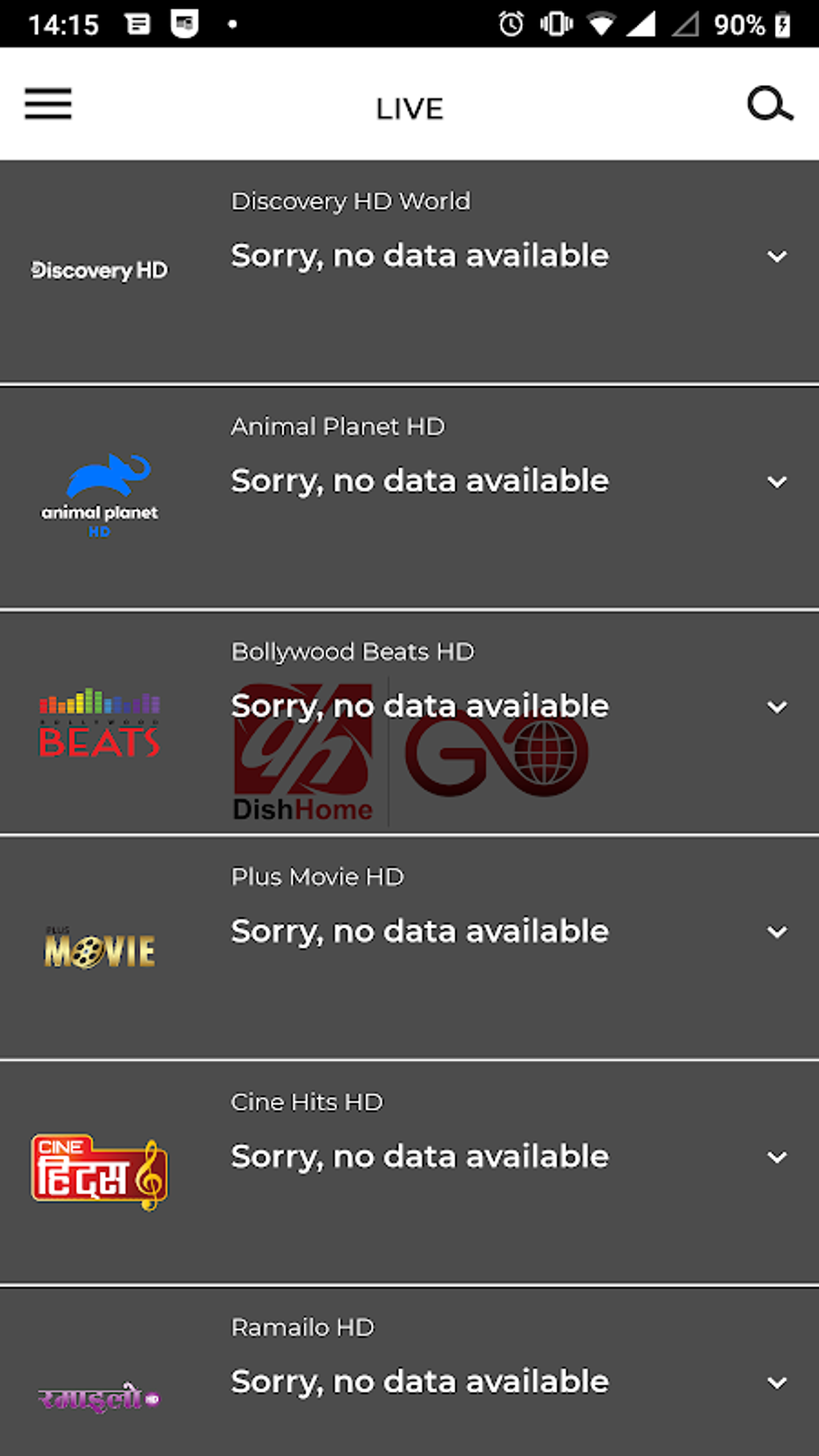Viewport: 819px width, 1456px height.
Task: Expand the Bollywood Beats HD details arrow
Action: coord(776,707)
